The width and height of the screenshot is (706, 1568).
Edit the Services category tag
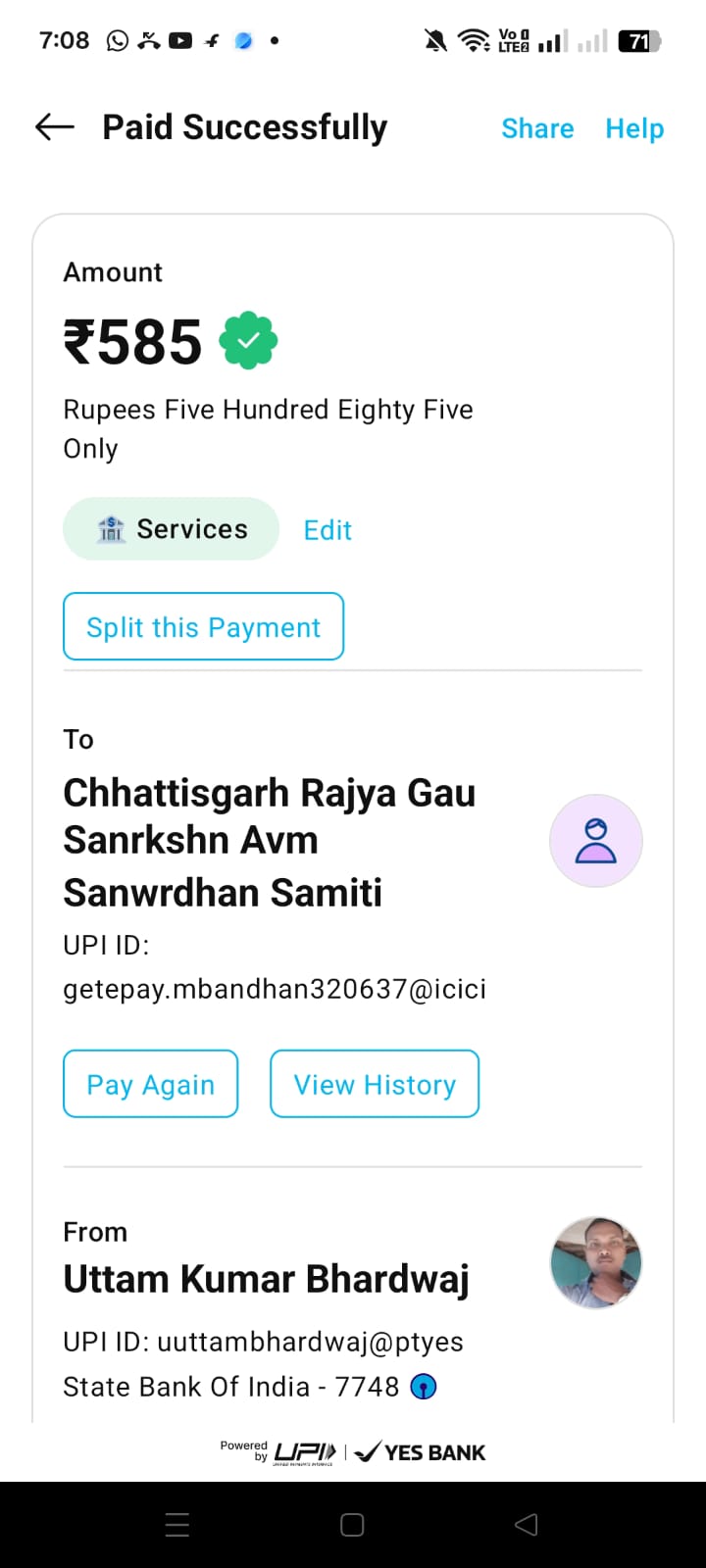(328, 530)
